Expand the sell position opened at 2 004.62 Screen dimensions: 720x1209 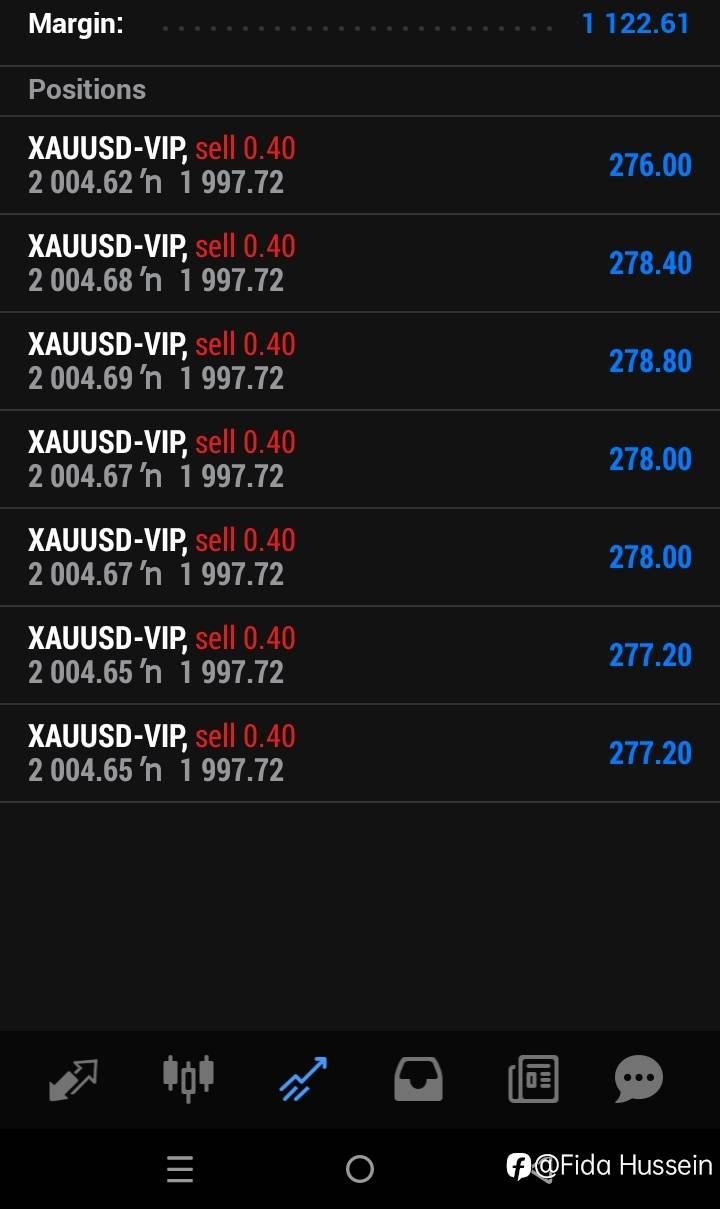pos(360,165)
